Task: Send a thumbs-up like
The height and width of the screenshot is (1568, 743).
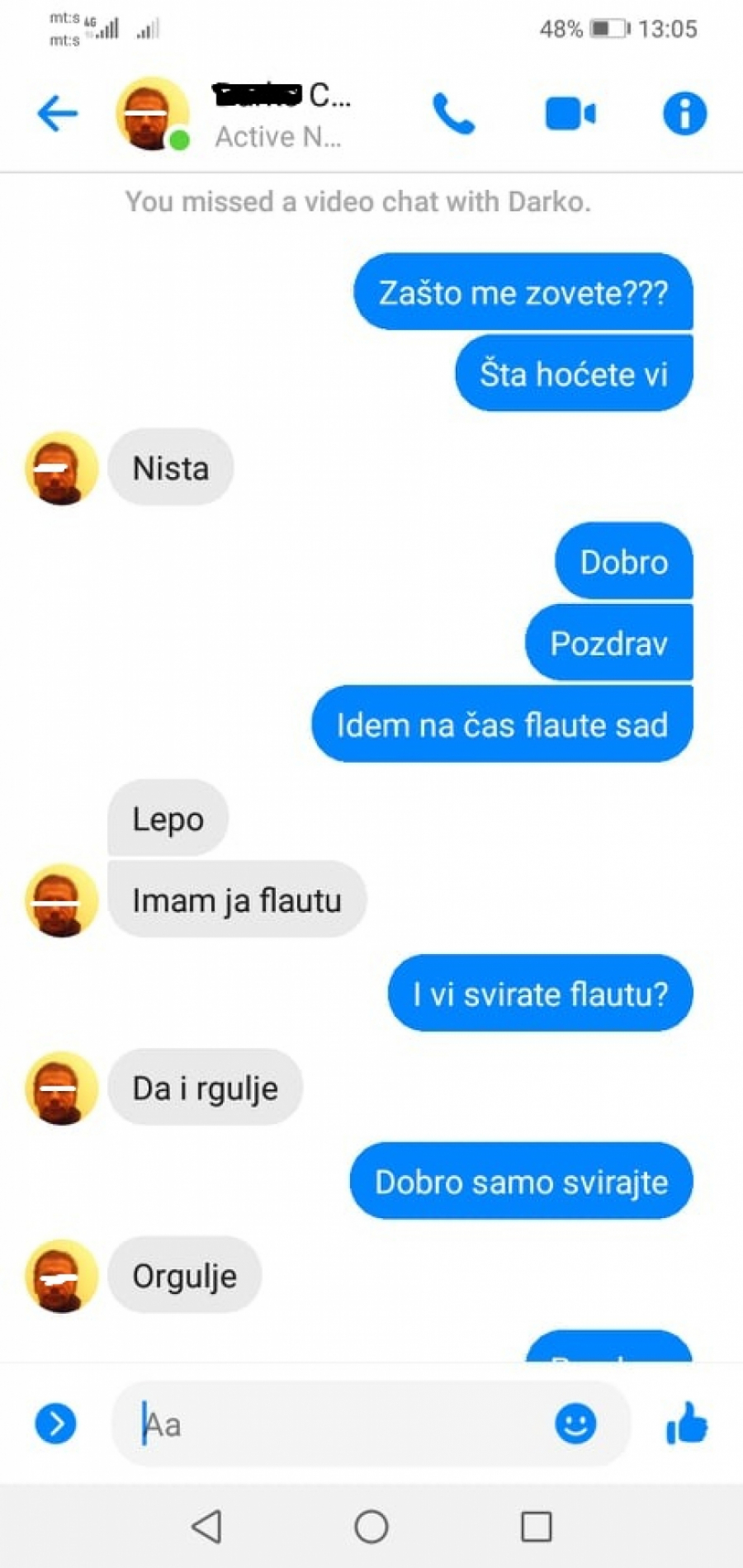Action: click(x=686, y=1424)
